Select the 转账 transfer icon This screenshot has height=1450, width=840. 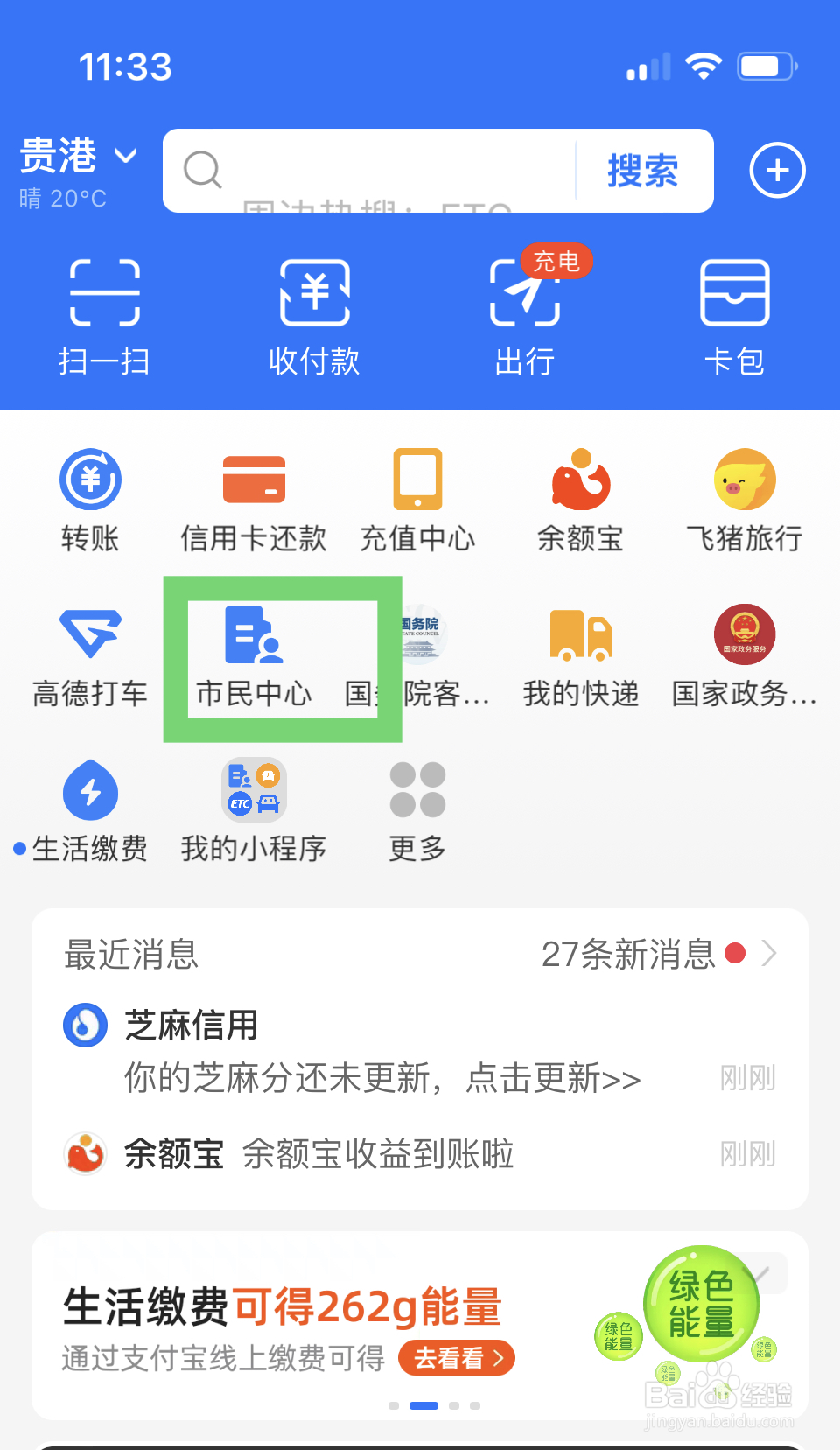click(x=89, y=499)
